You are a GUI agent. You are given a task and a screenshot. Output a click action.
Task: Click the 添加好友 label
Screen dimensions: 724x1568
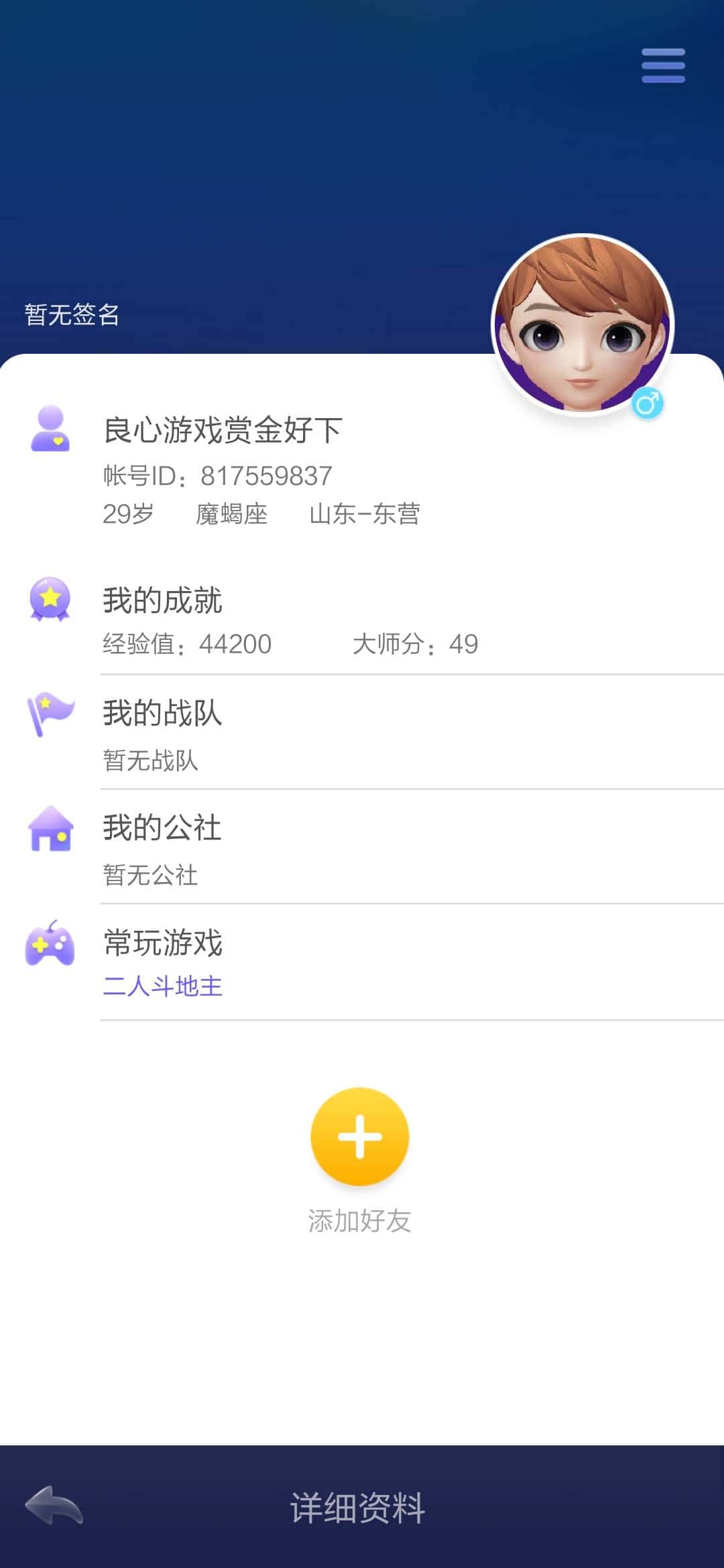point(360,1222)
